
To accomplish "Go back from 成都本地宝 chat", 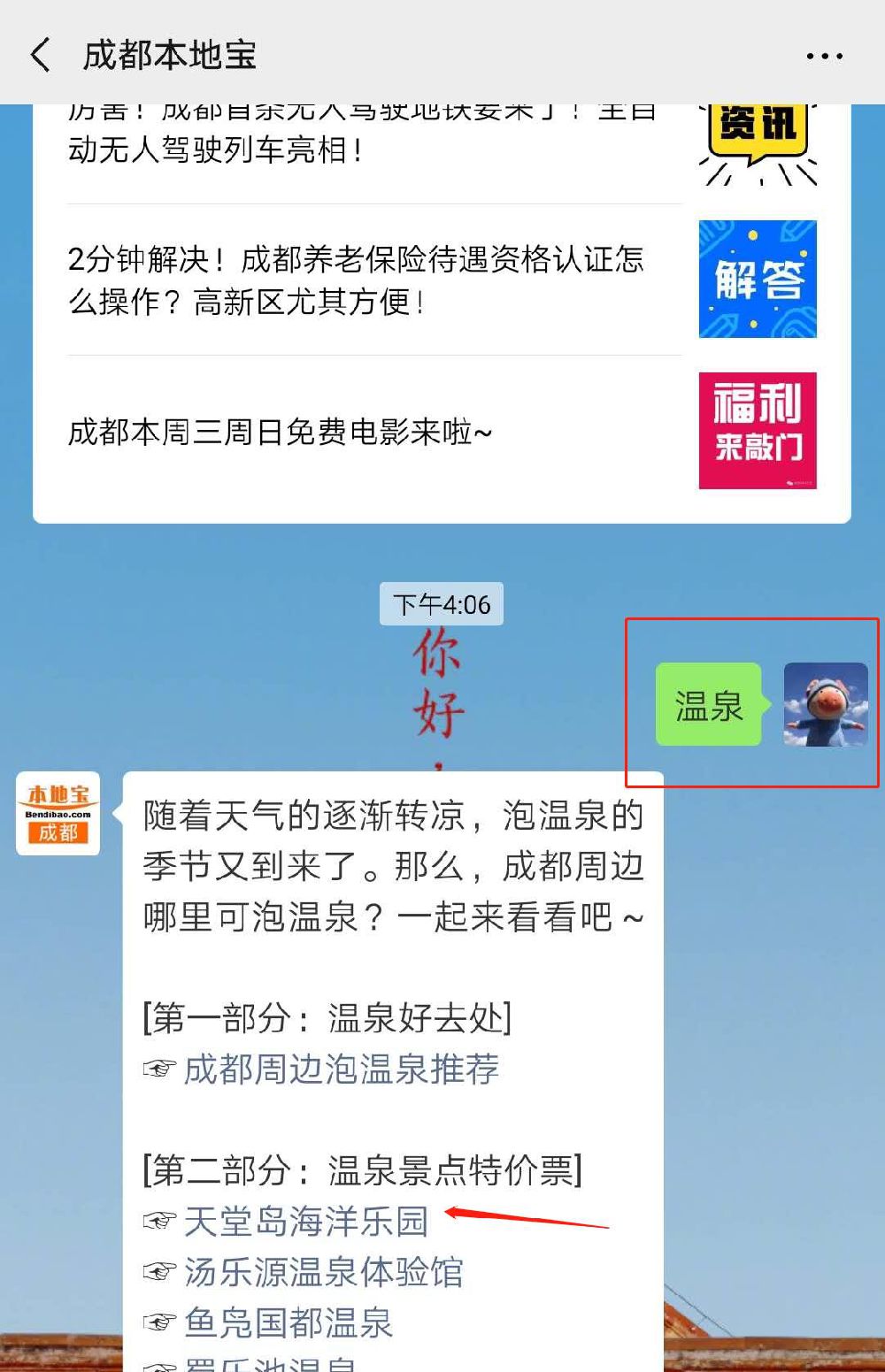I will pos(40,55).
